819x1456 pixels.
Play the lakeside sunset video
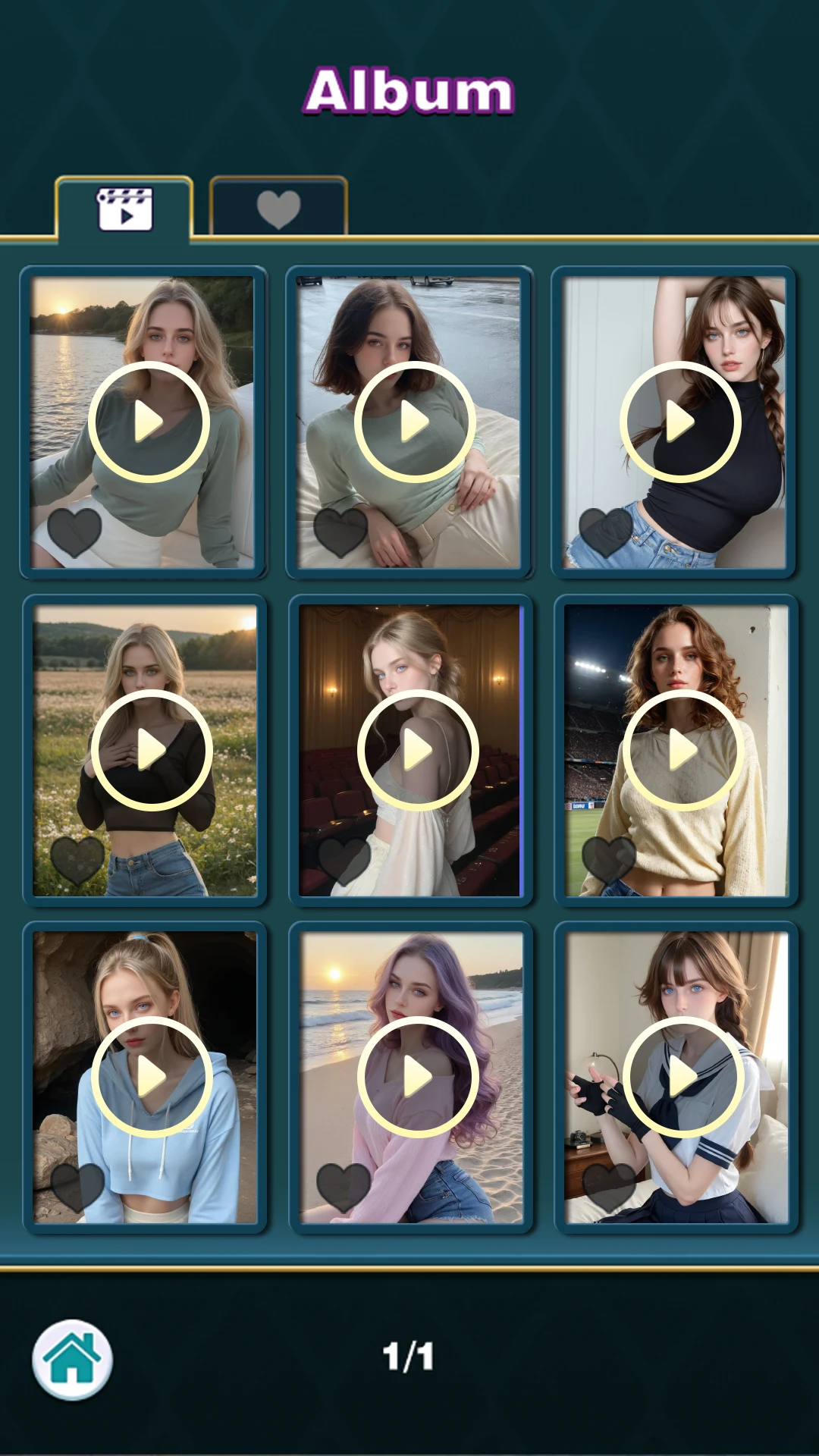(x=149, y=422)
